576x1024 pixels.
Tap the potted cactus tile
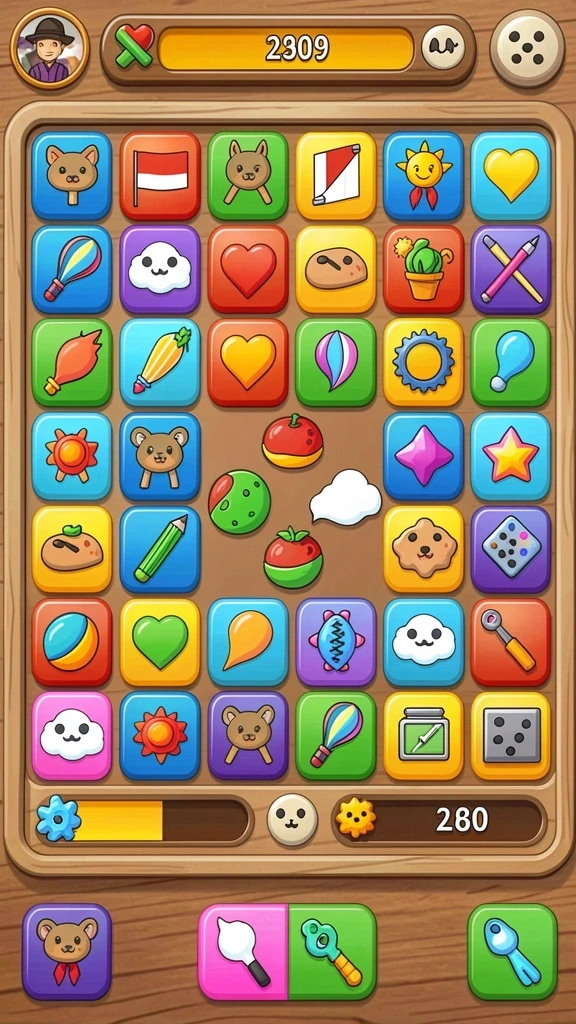[x=423, y=269]
